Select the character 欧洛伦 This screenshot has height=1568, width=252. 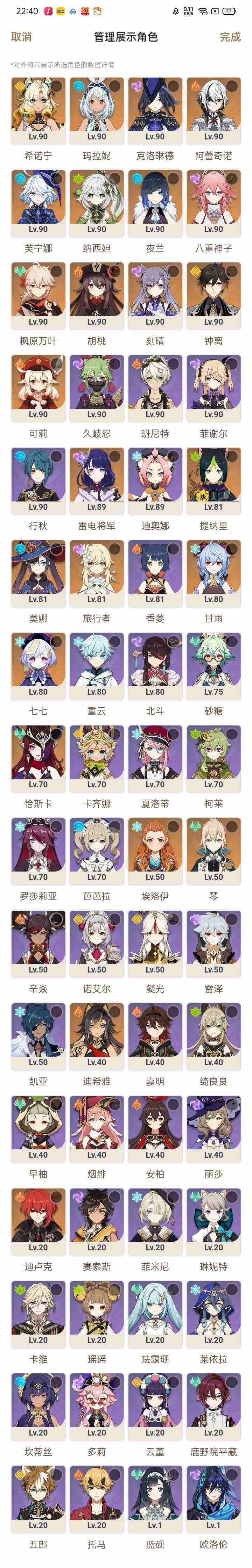tap(213, 1497)
